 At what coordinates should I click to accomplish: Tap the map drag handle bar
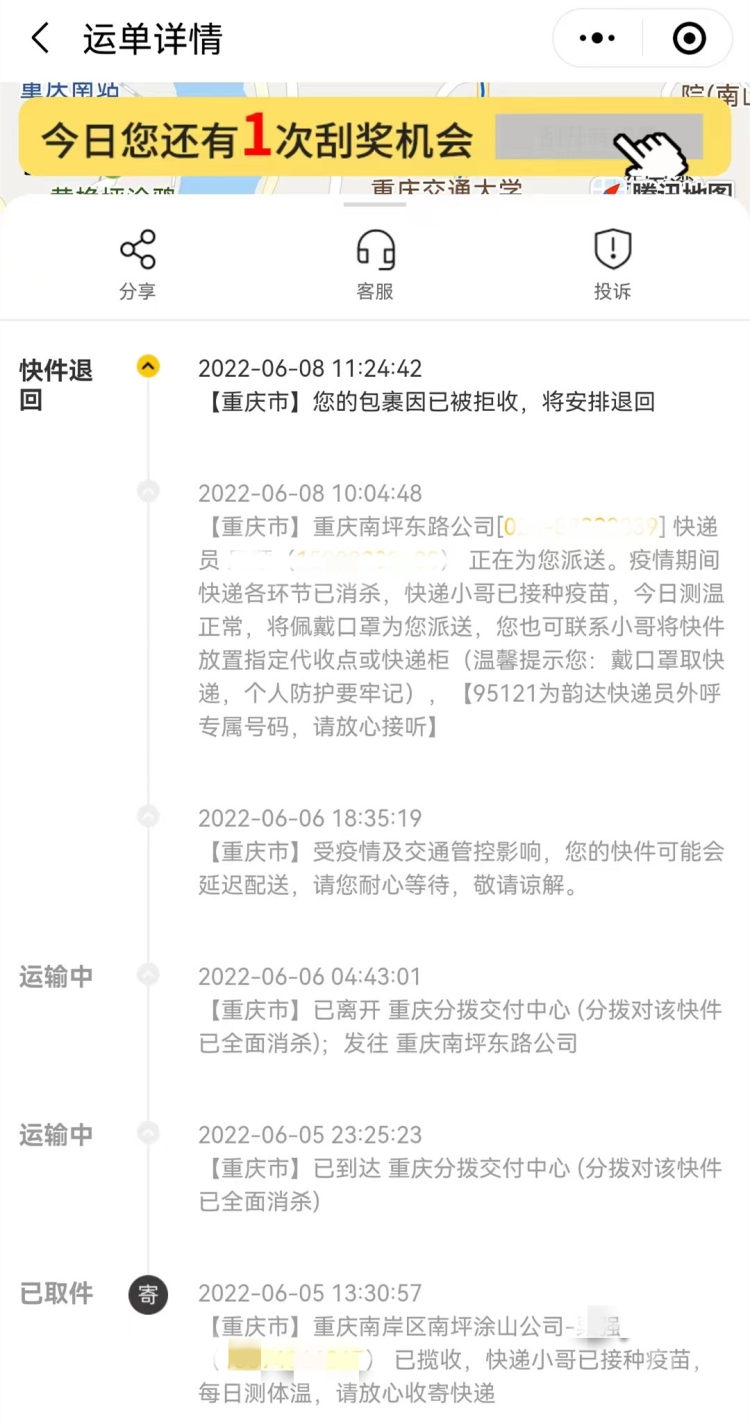375,204
